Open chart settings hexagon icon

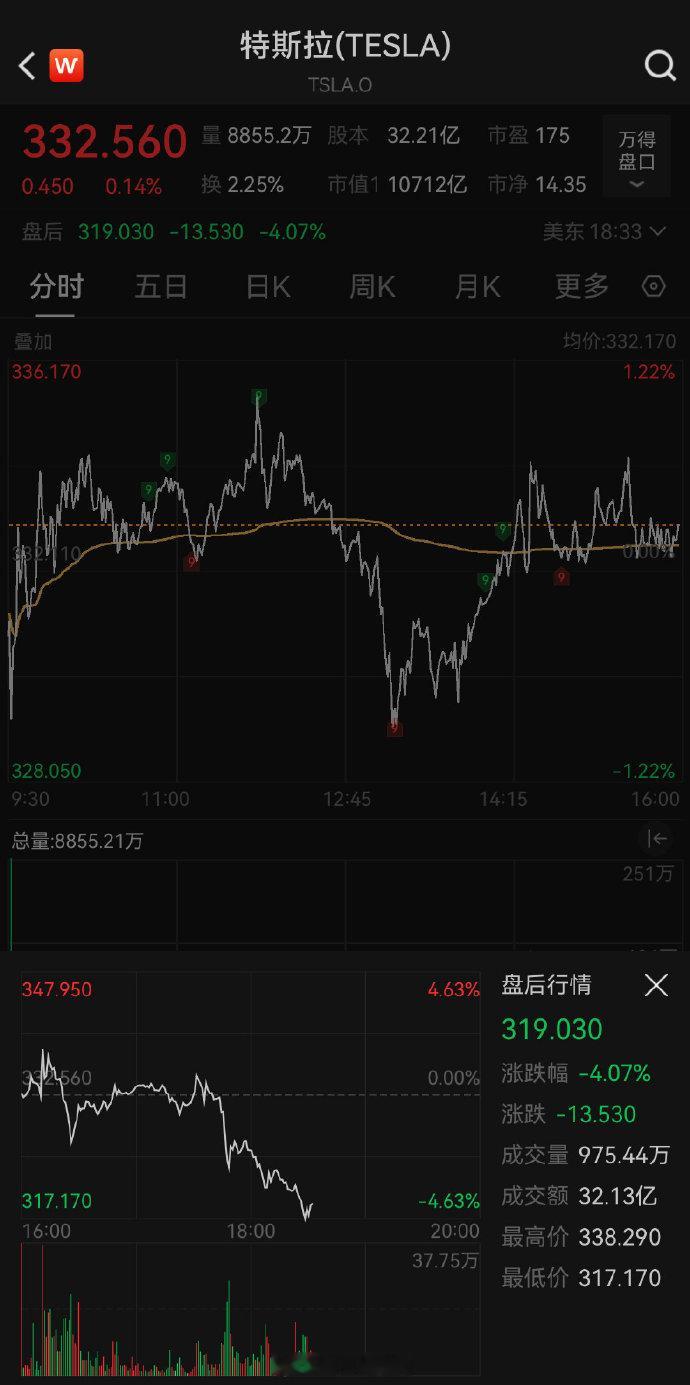653,287
